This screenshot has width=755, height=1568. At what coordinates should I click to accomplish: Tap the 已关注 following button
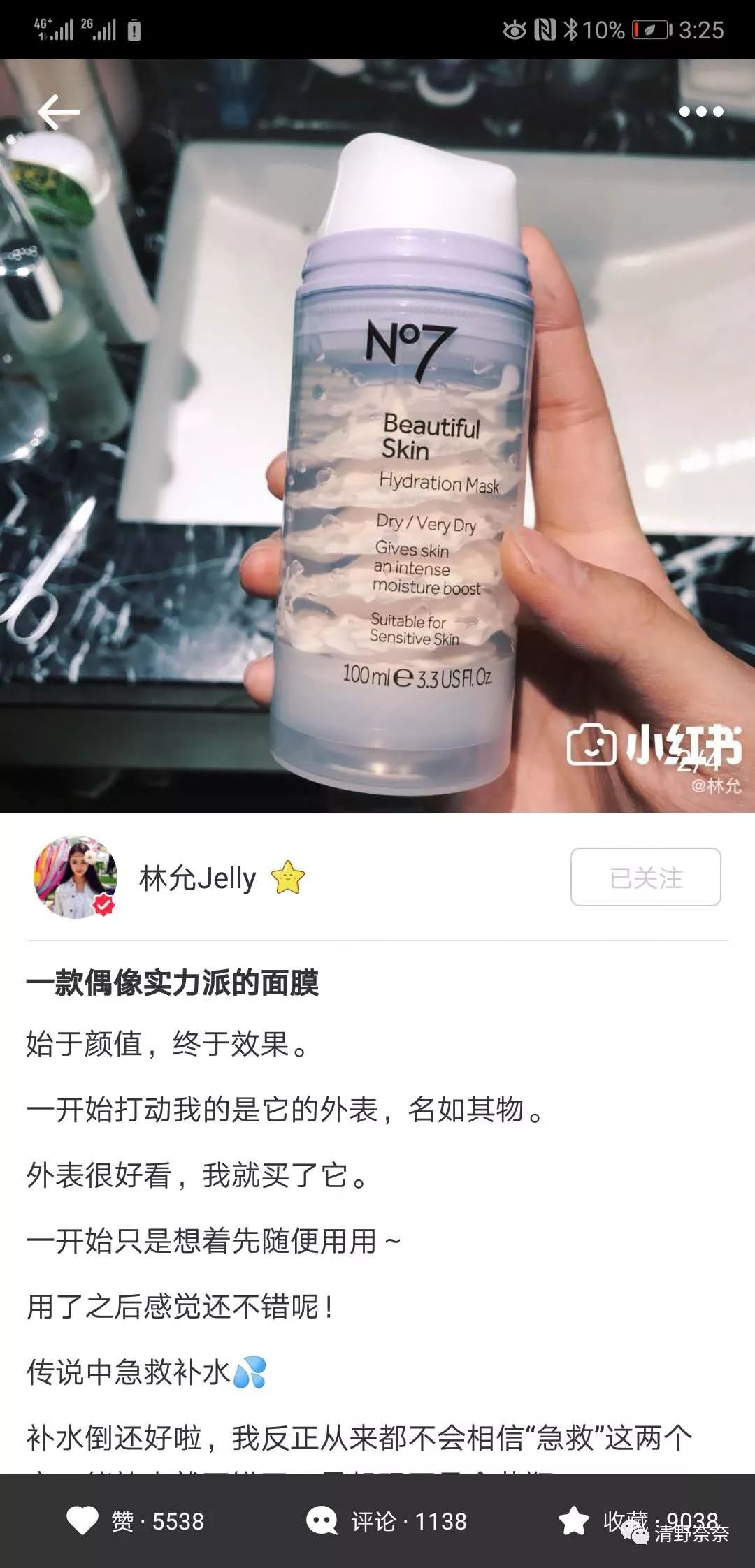click(x=645, y=878)
